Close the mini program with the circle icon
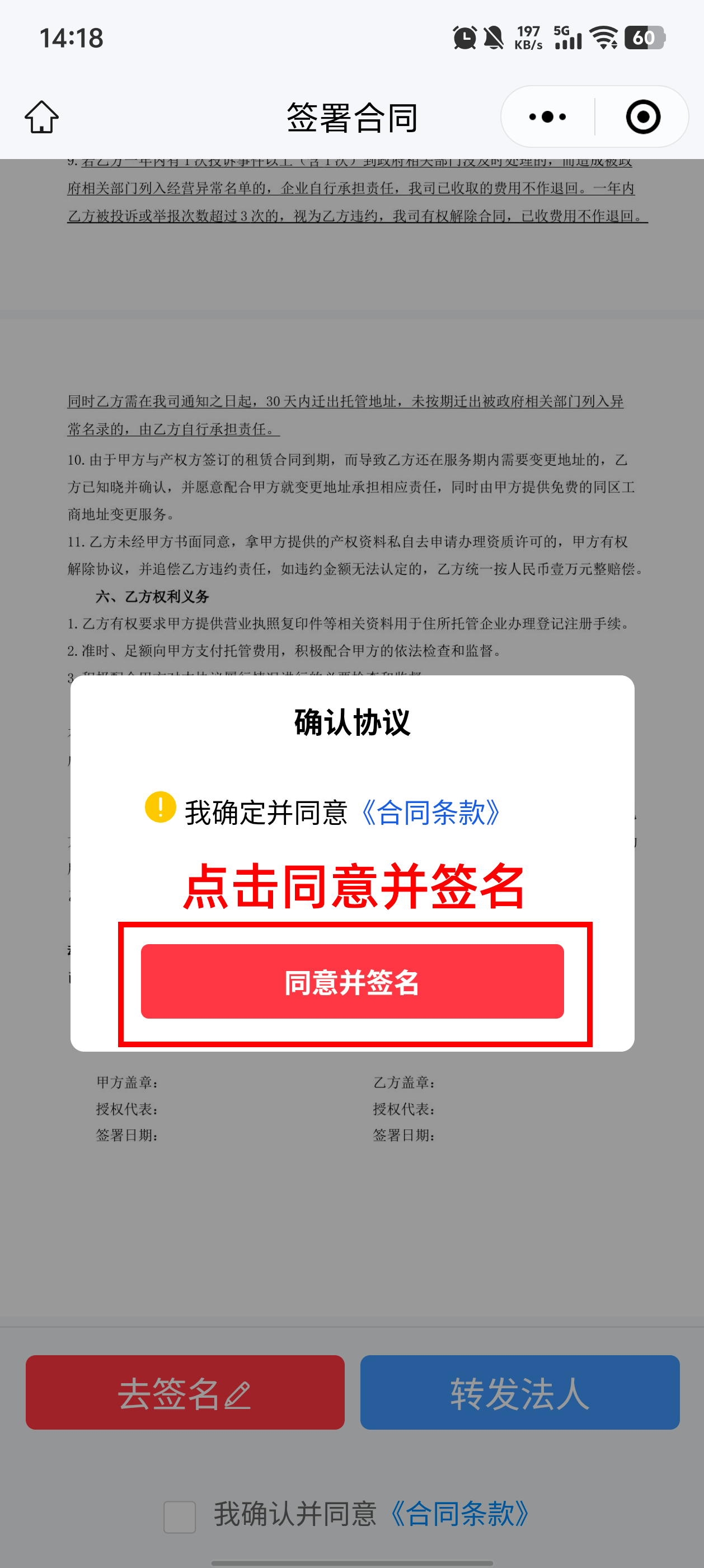 pos(642,117)
